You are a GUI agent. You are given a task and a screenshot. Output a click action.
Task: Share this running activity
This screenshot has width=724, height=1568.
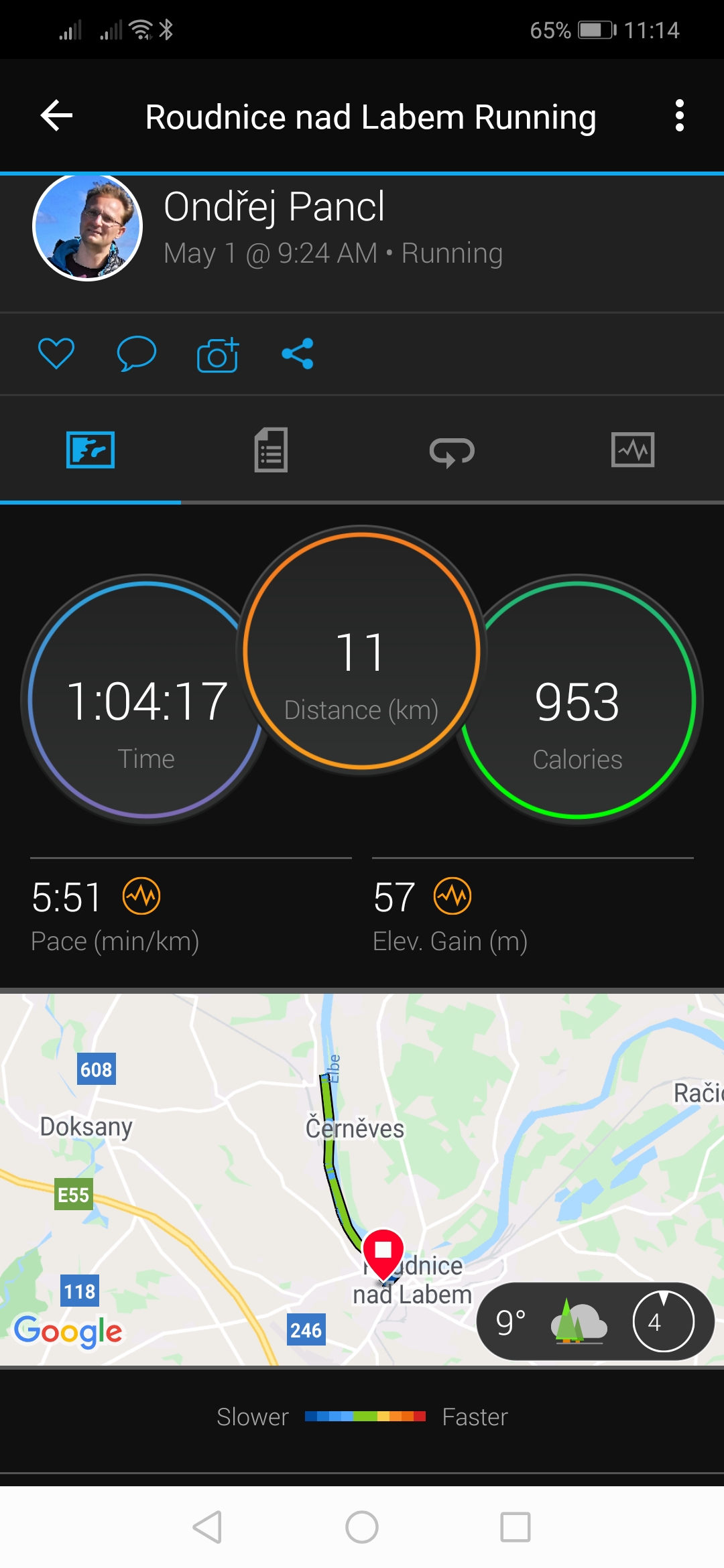(298, 353)
